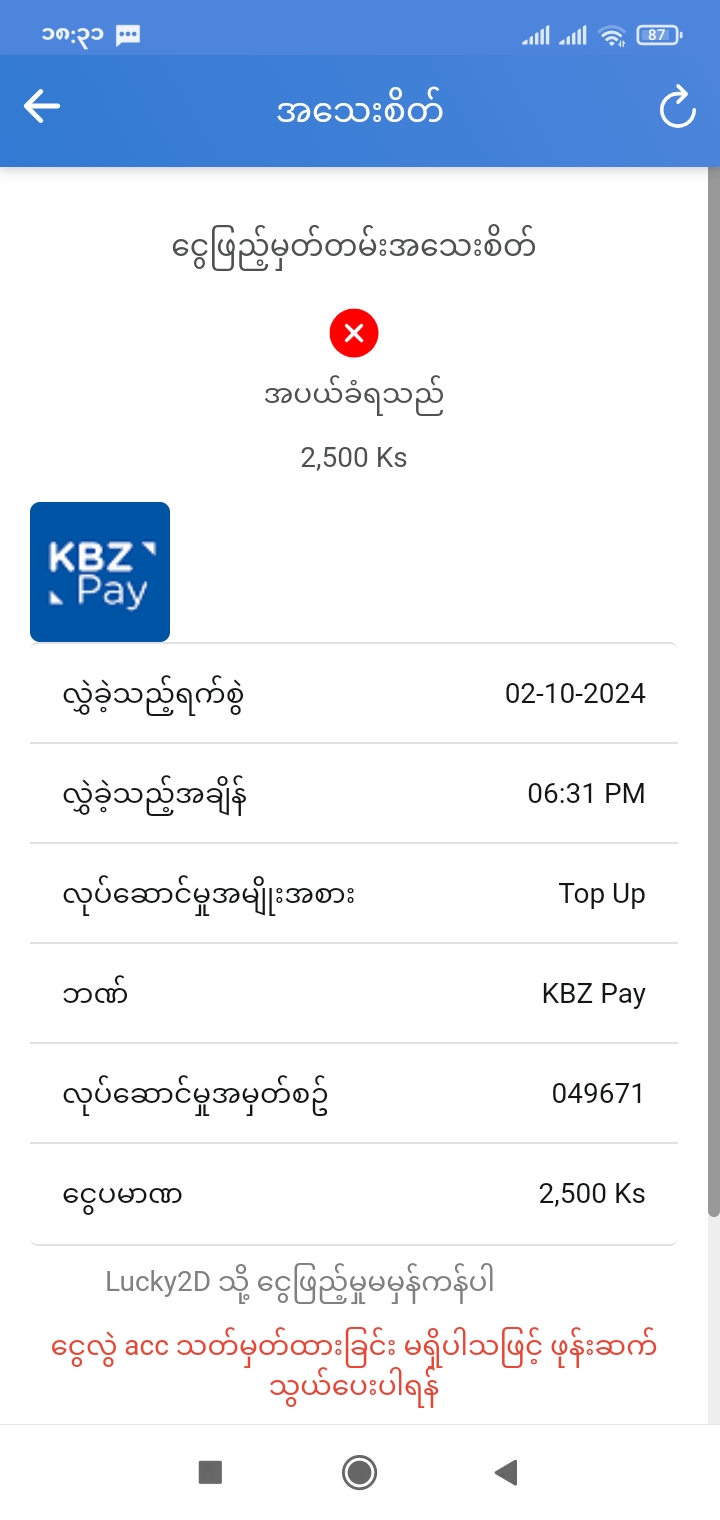Refresh the transaction details
This screenshot has height=1520, width=720.
pos(677,108)
